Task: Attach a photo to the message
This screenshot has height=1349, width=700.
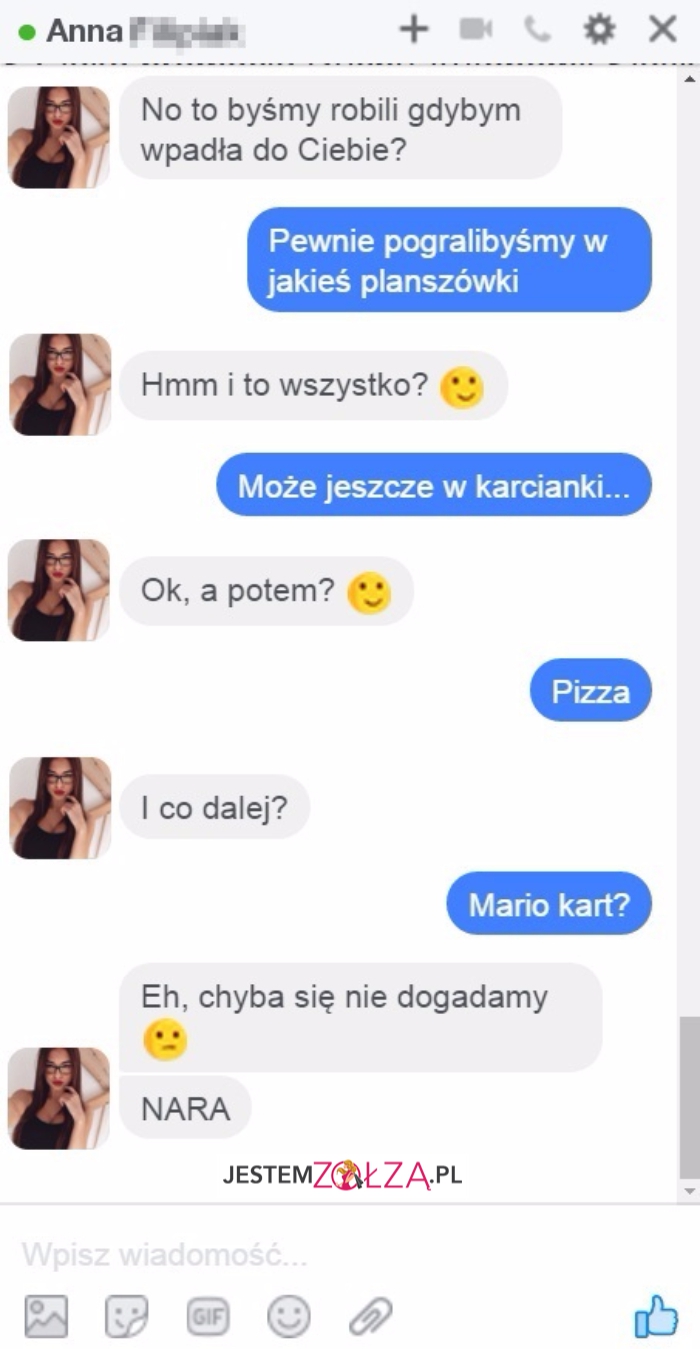Action: [x=46, y=1317]
